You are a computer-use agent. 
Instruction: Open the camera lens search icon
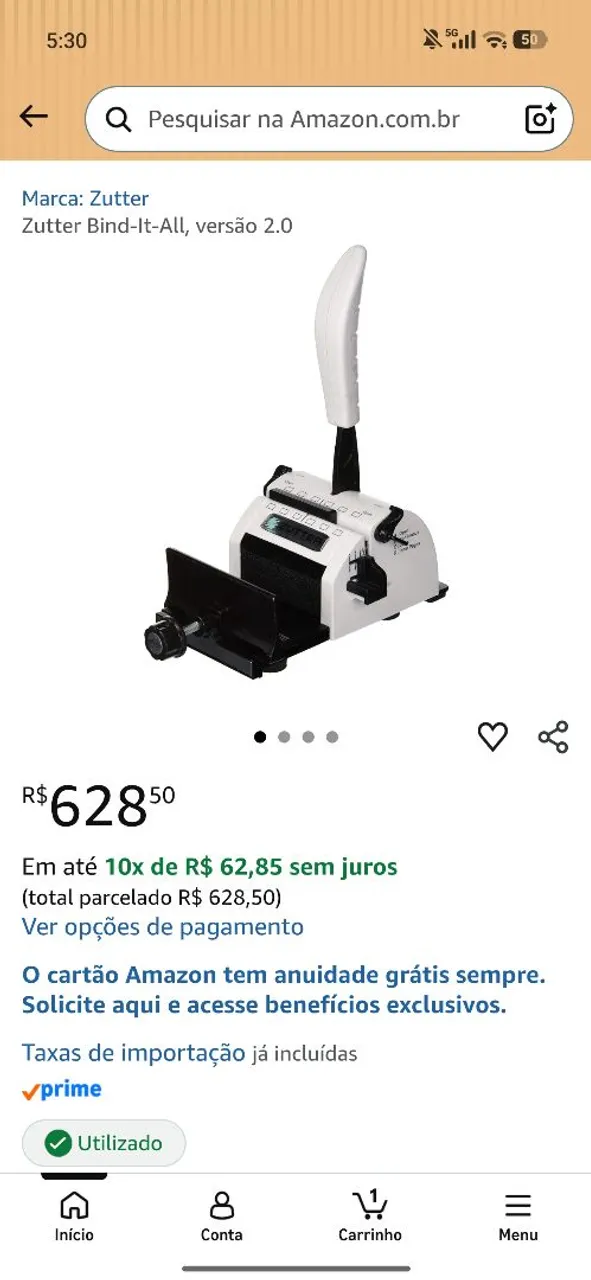pyautogui.click(x=540, y=119)
